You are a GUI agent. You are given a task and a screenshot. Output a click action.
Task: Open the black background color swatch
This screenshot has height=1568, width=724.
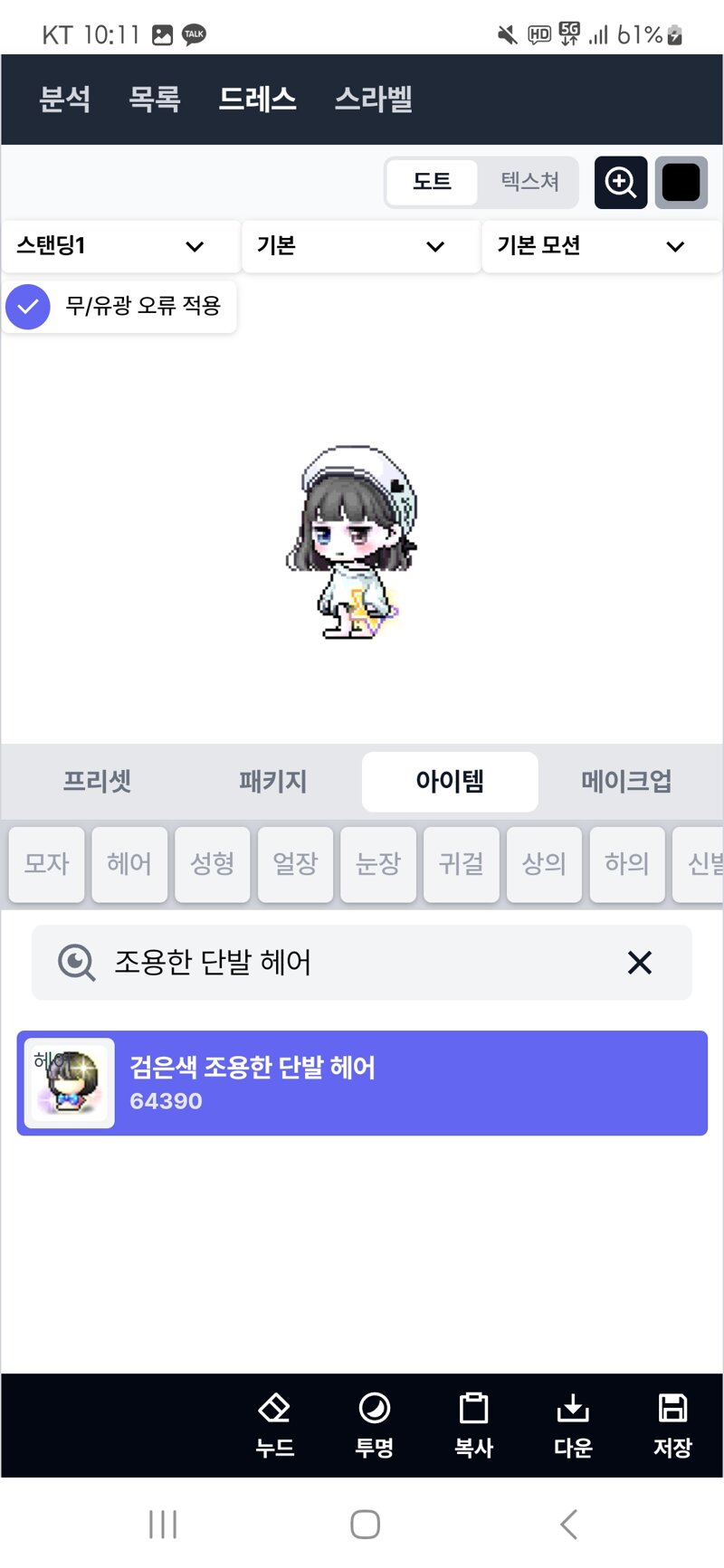tap(681, 183)
